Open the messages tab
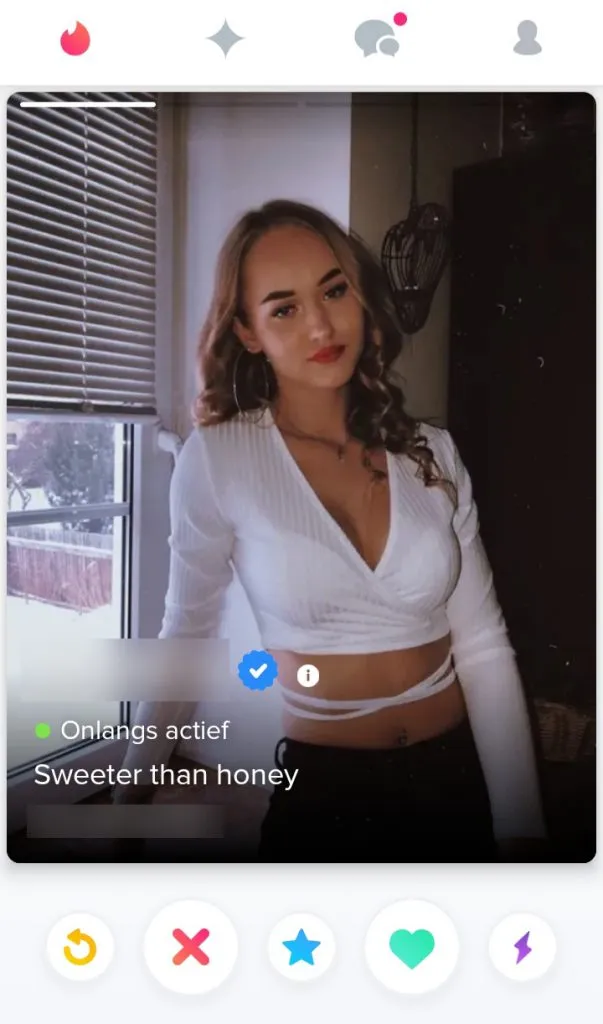603x1024 pixels. 377,39
